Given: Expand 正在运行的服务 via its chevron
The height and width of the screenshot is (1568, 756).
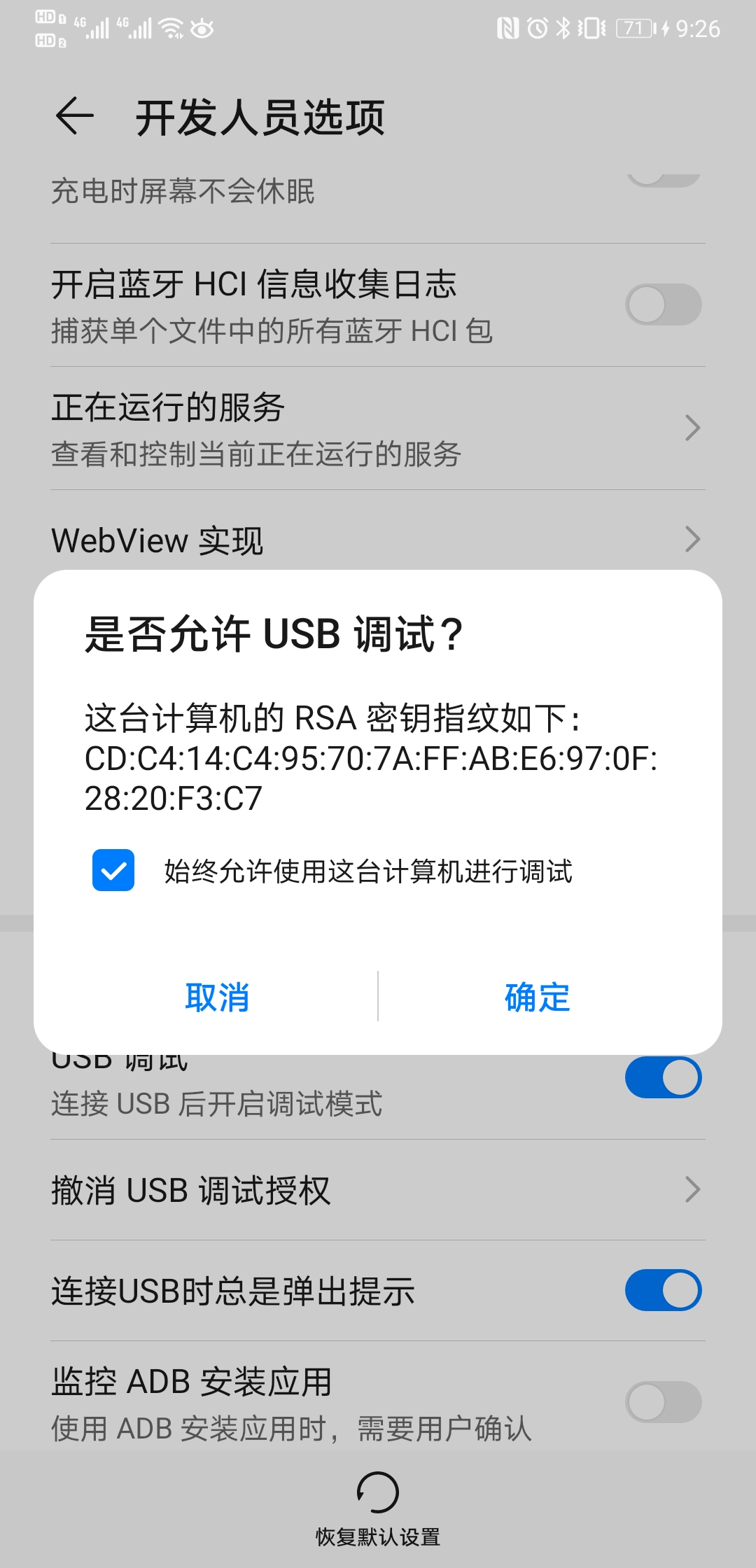Looking at the screenshot, I should (692, 427).
